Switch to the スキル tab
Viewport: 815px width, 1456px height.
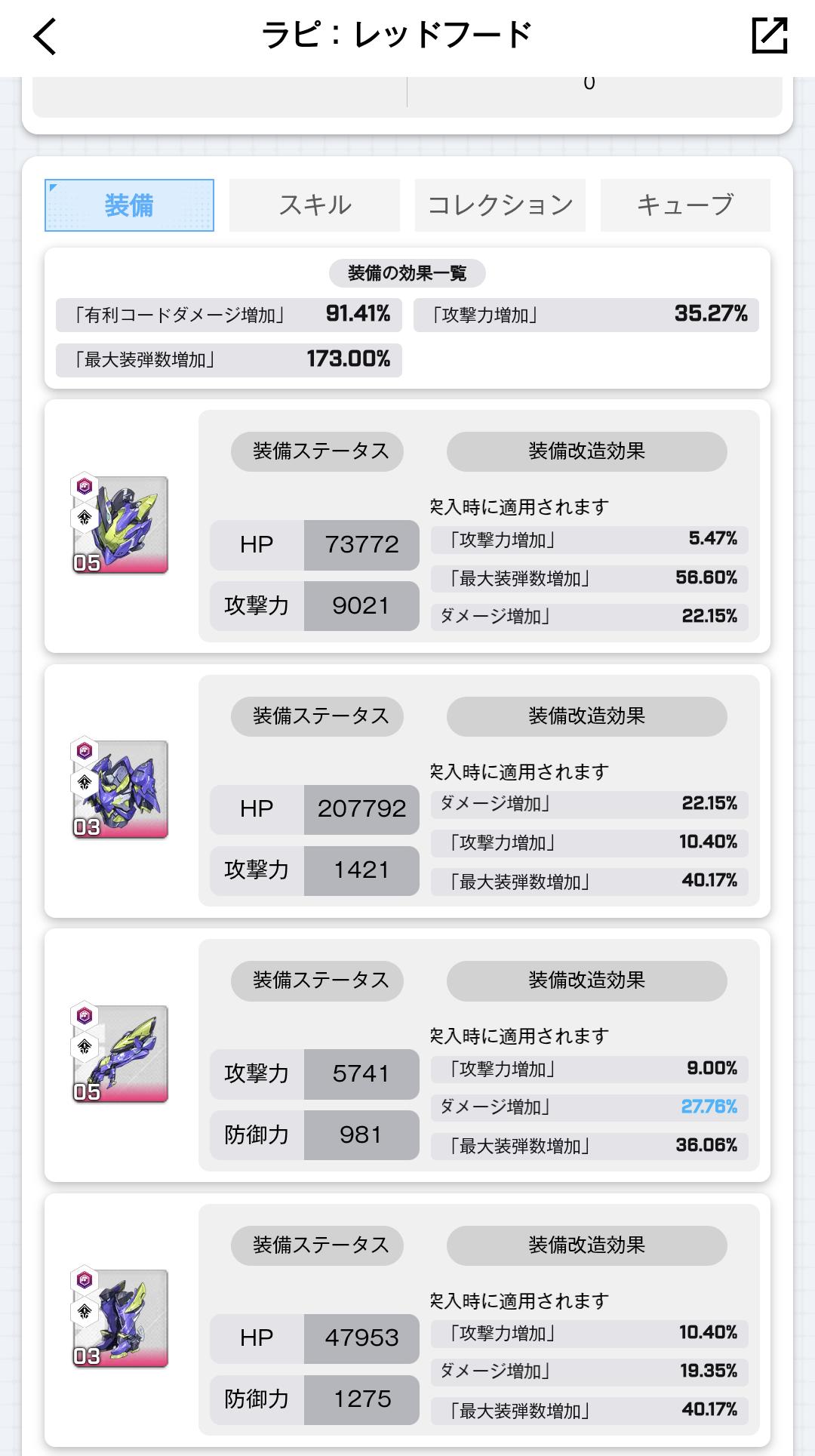point(314,205)
